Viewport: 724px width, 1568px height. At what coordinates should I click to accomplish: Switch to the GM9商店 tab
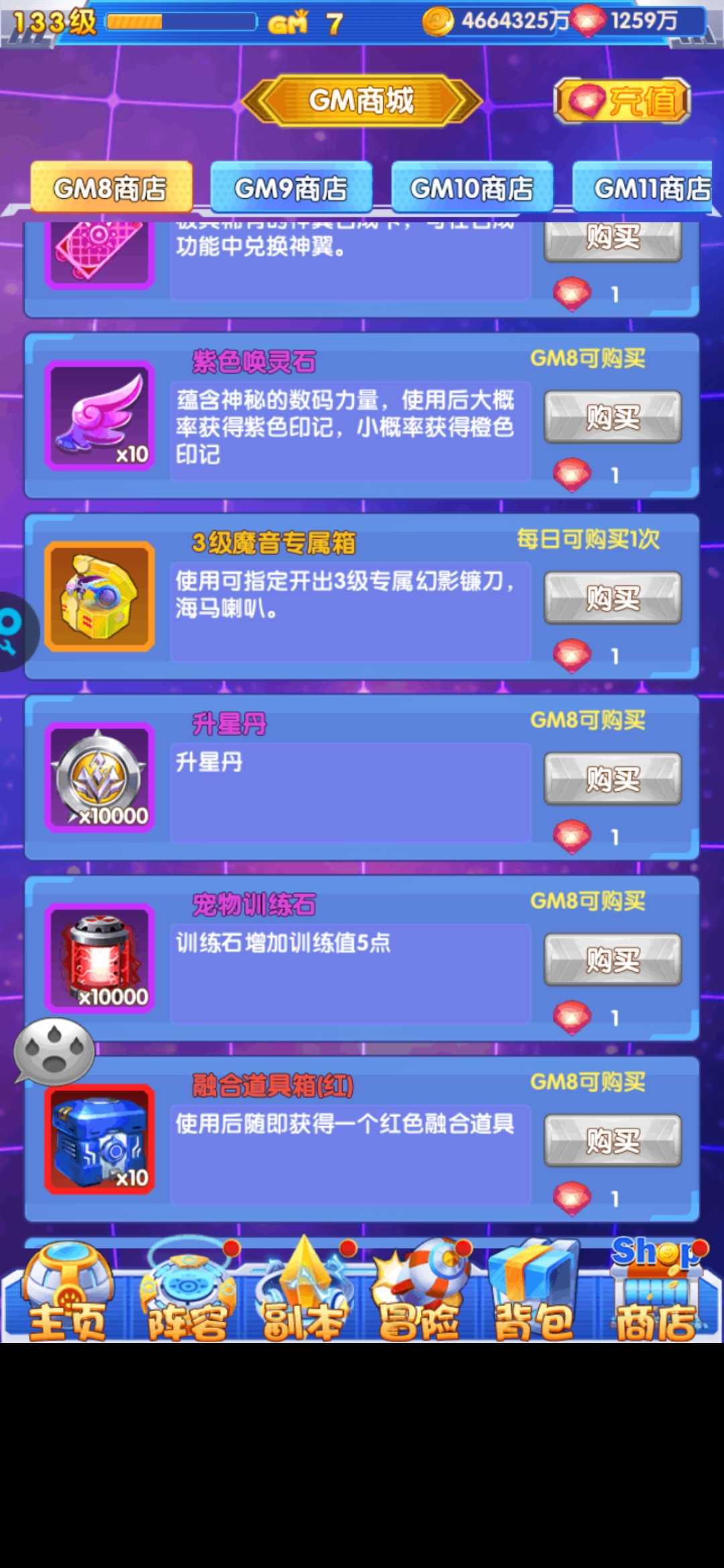tap(291, 188)
